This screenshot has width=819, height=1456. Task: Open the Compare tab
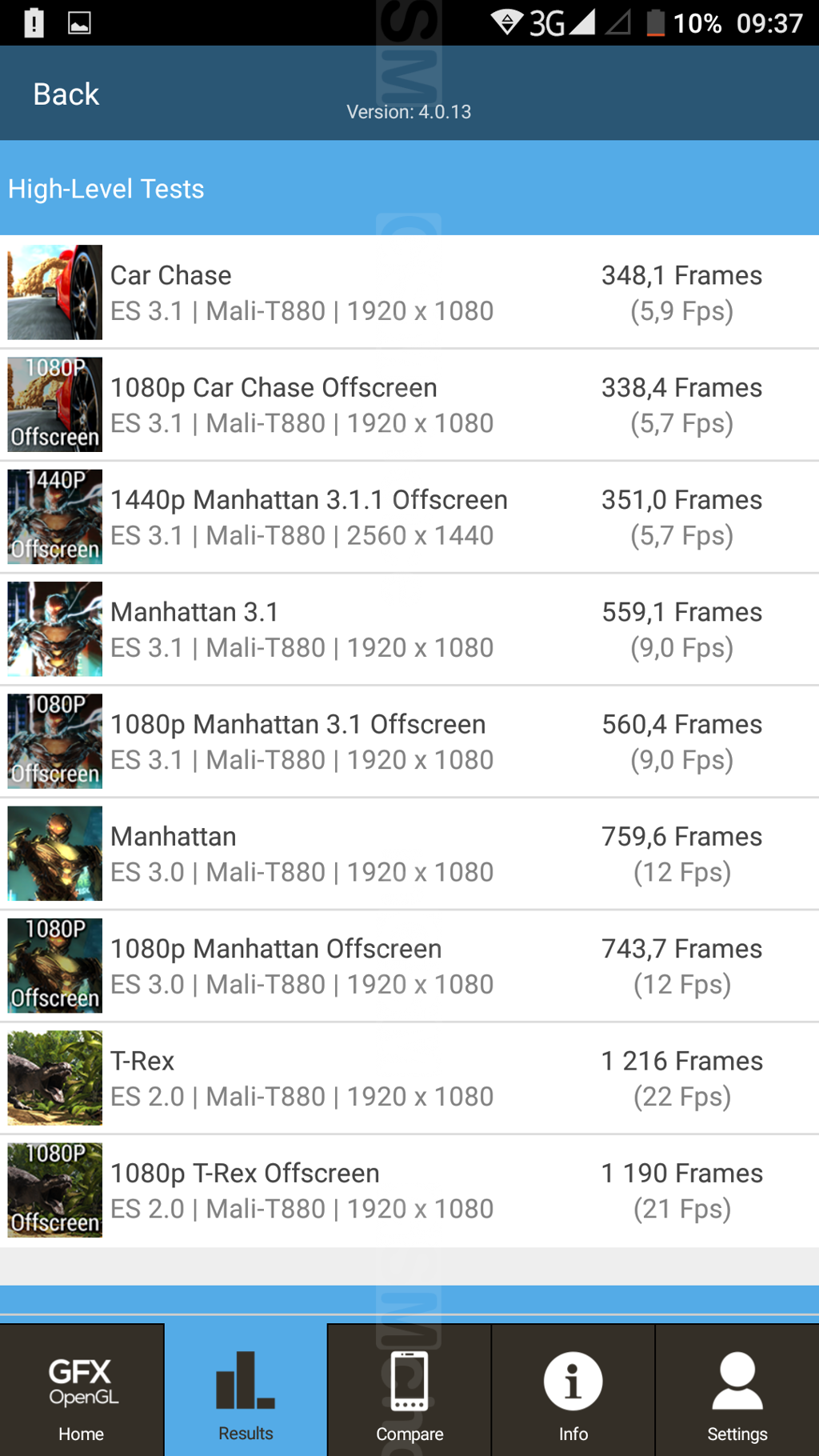(x=409, y=1390)
